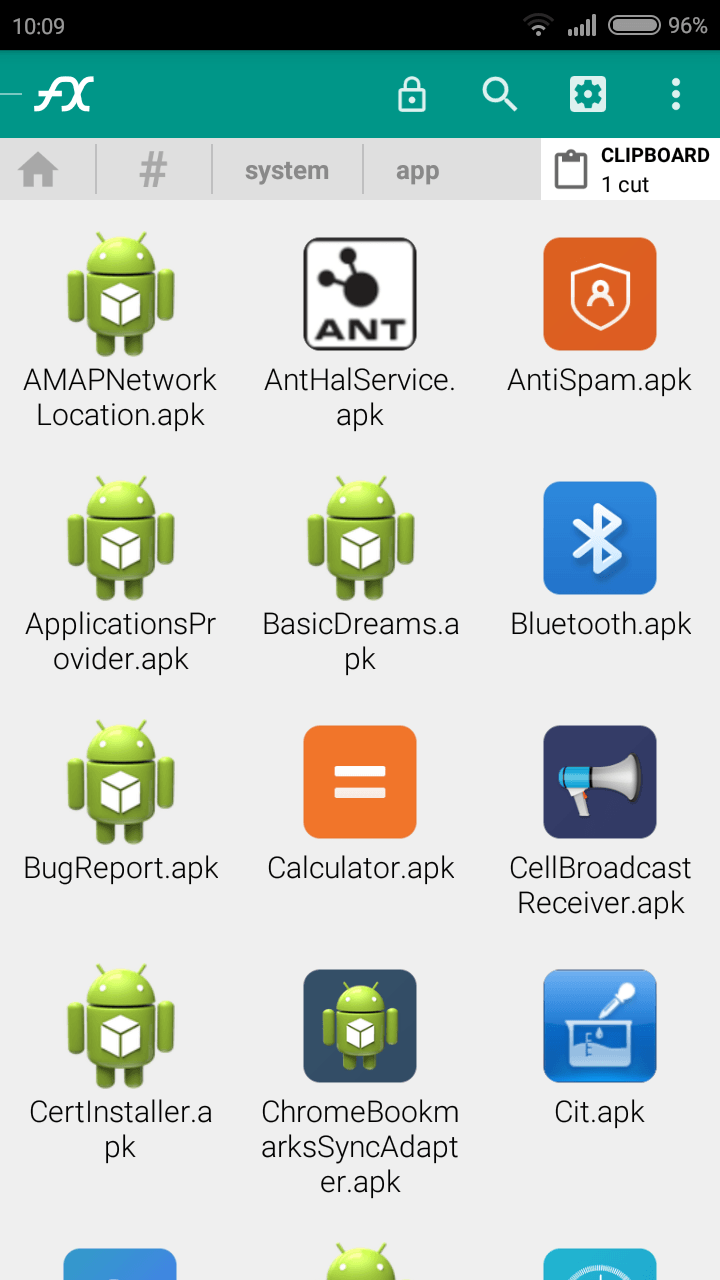This screenshot has width=720, height=1280.
Task: Jump to the root # breadcrumb
Action: [153, 171]
